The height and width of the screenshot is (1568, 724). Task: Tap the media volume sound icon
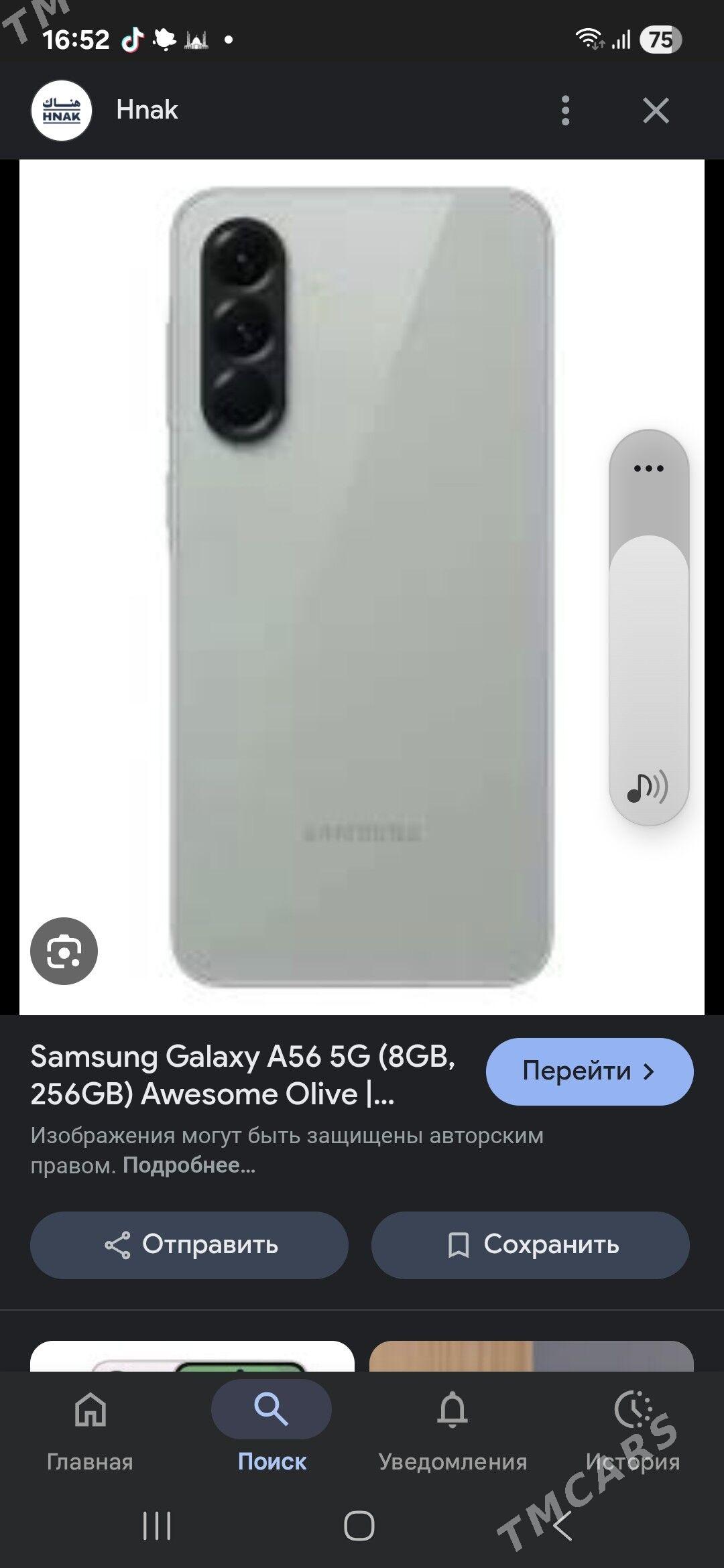click(x=648, y=787)
